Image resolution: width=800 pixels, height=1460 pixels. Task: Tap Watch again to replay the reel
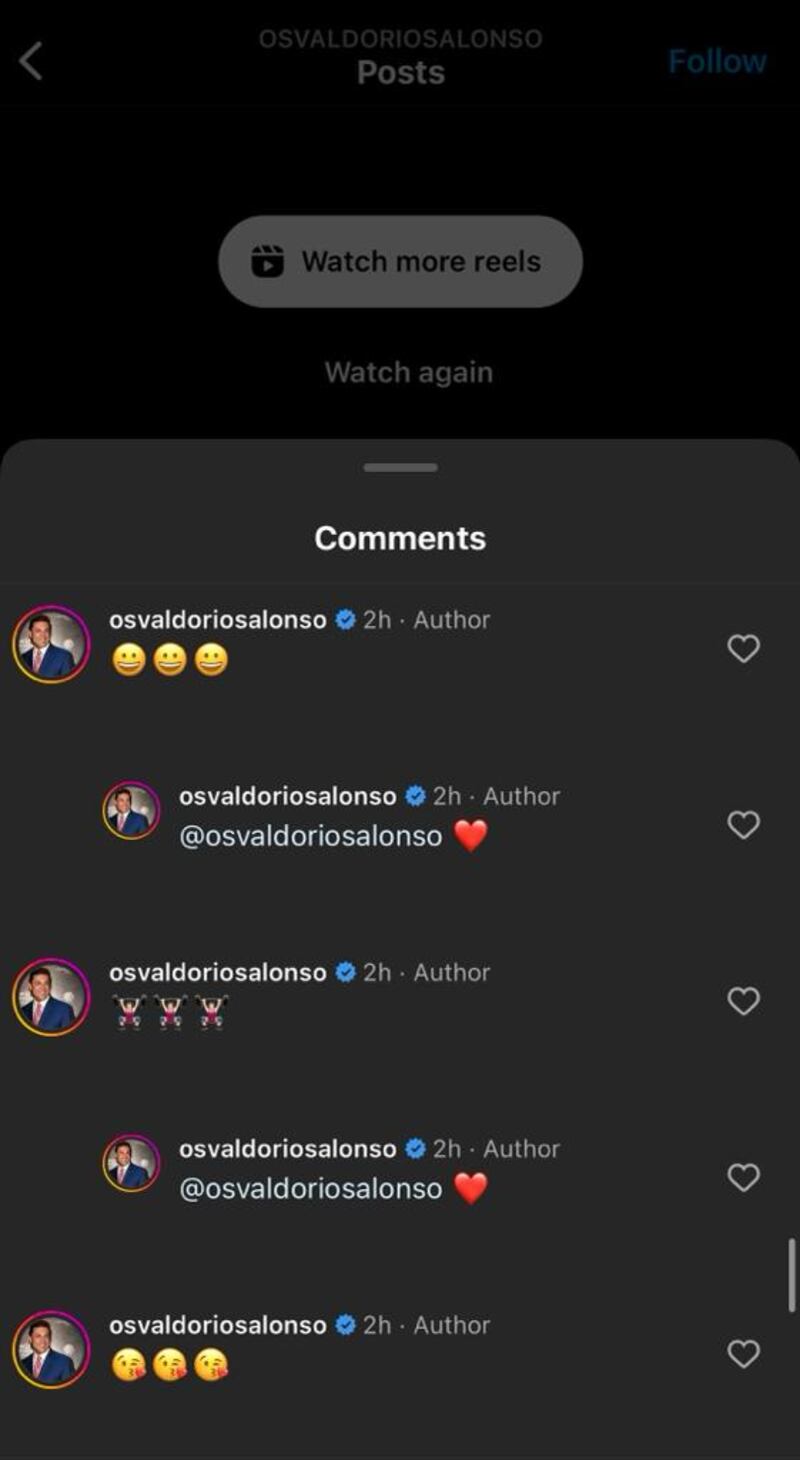pyautogui.click(x=408, y=373)
